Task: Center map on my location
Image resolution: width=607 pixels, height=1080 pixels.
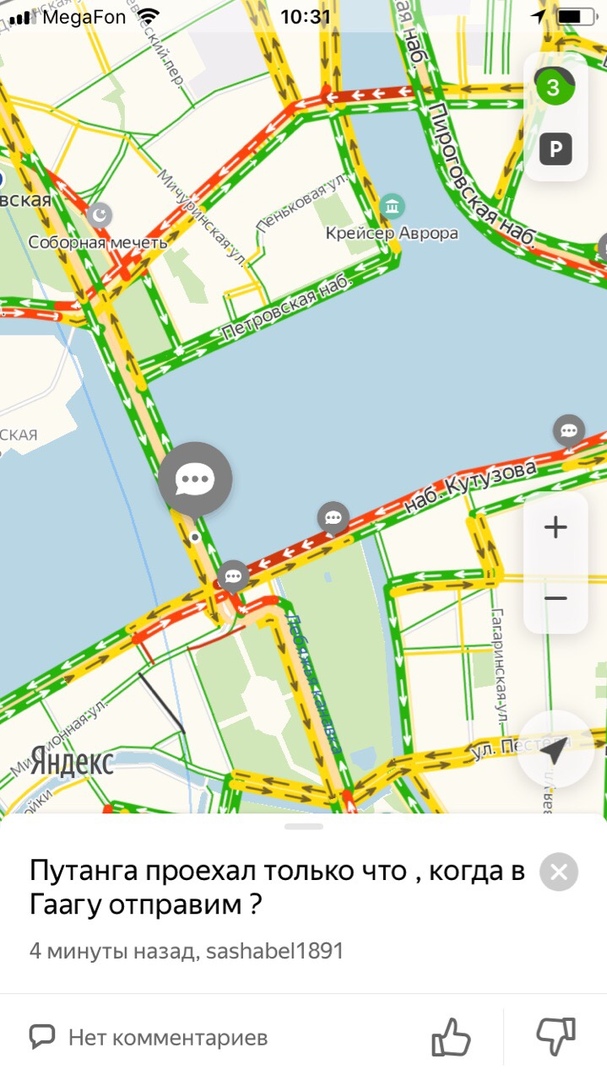Action: (556, 746)
